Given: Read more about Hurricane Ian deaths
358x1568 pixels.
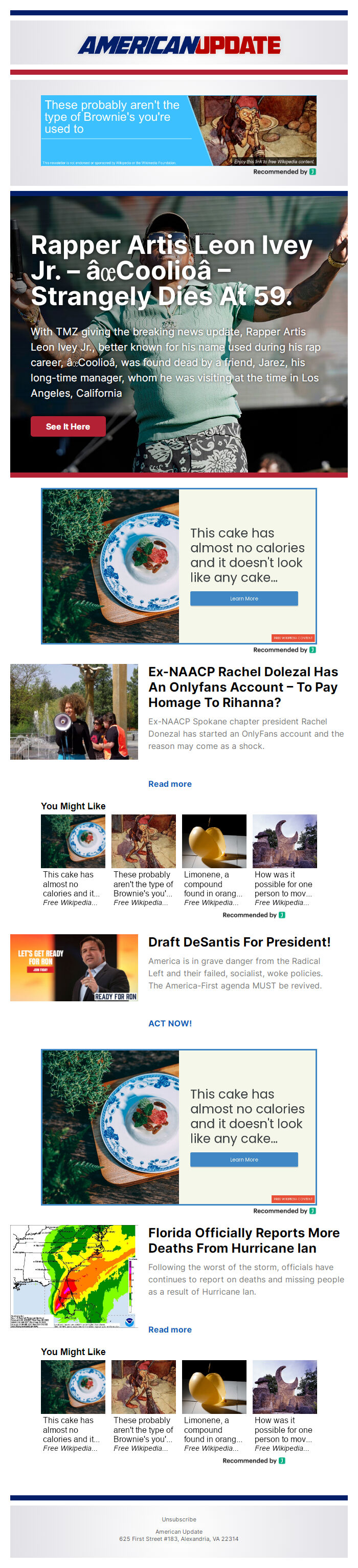Looking at the screenshot, I should (170, 1329).
